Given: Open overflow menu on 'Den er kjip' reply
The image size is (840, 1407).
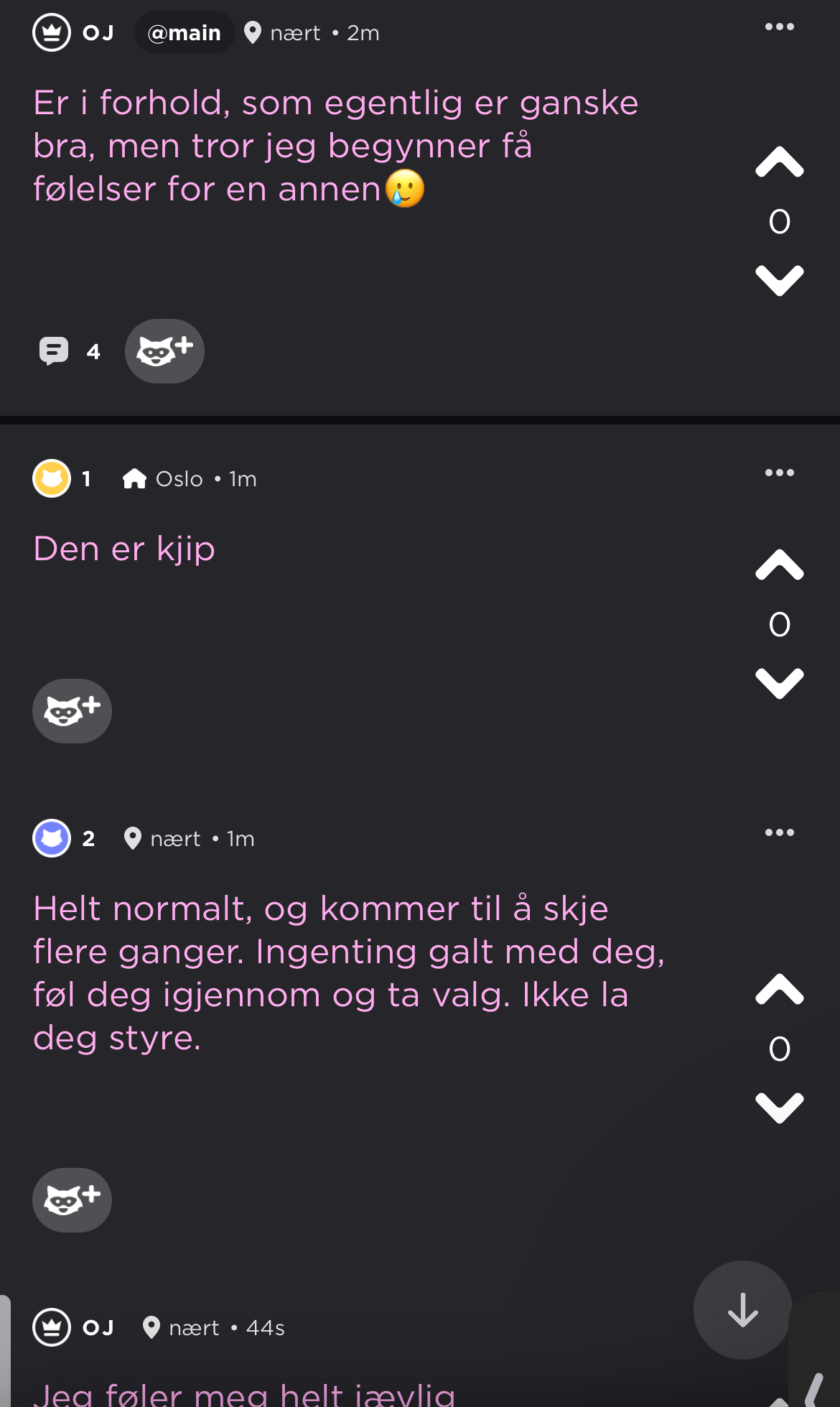Looking at the screenshot, I should (x=779, y=473).
